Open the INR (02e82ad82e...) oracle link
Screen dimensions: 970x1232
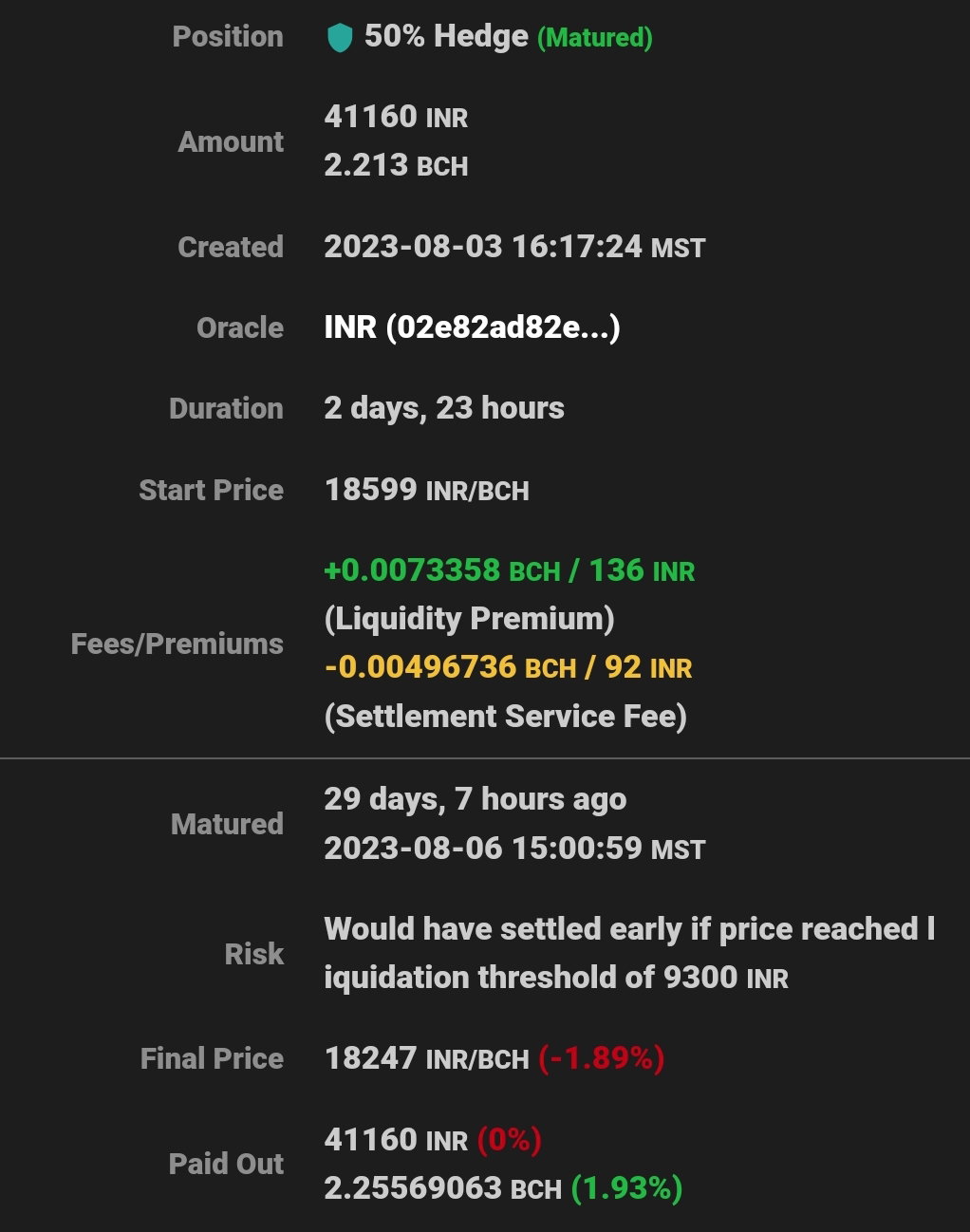[472, 327]
